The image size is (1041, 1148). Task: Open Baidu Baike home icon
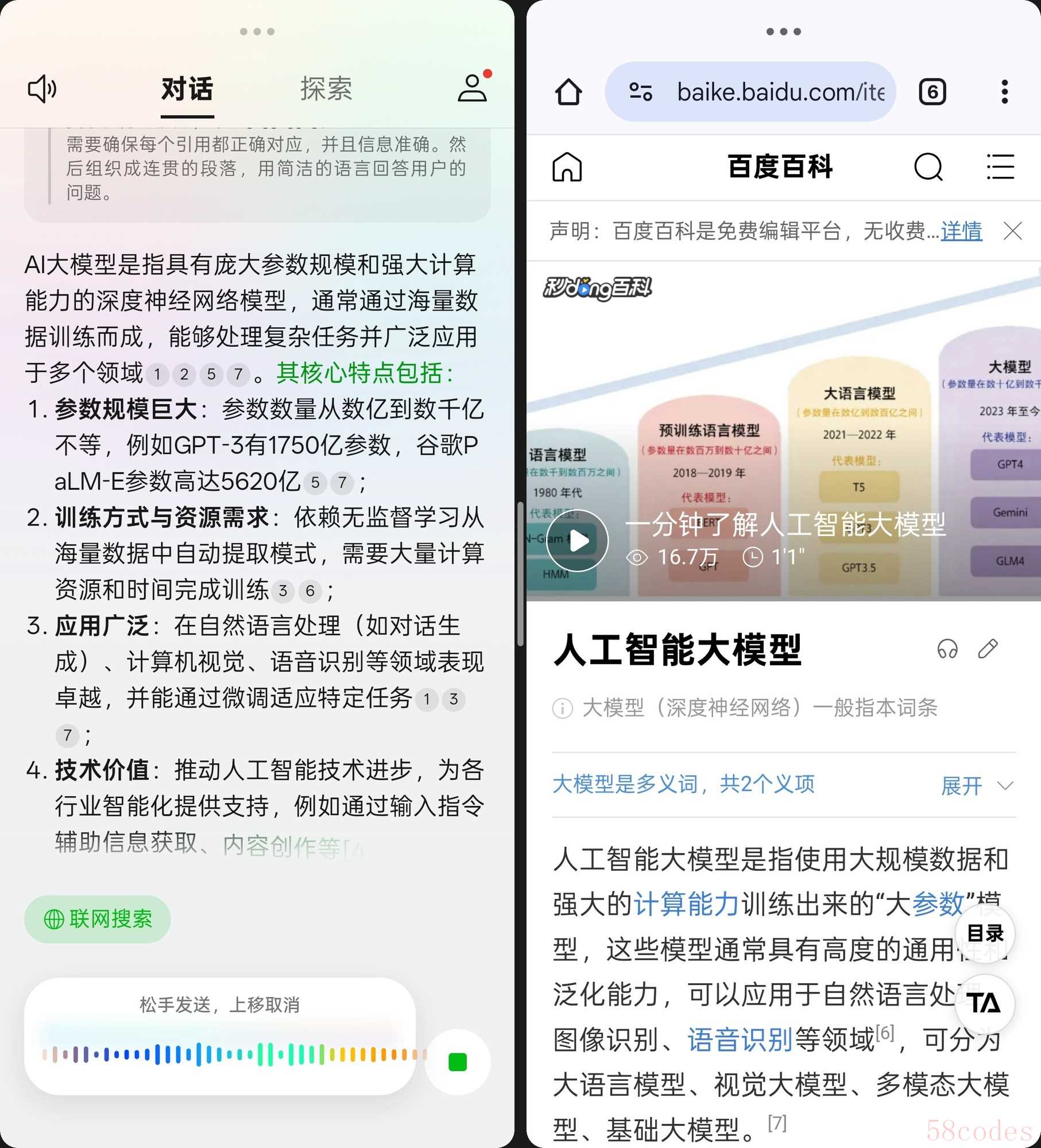pyautogui.click(x=567, y=167)
